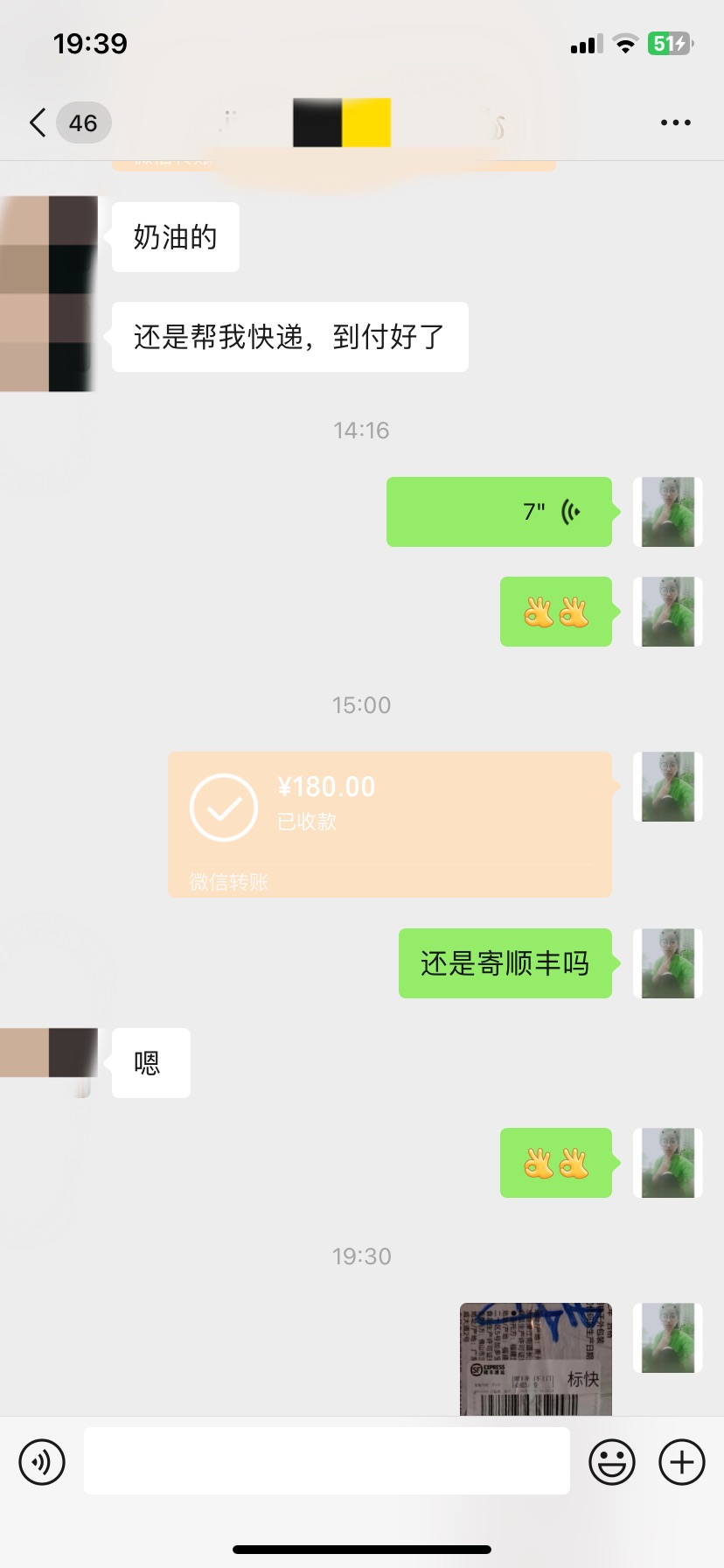View the SF Express label photo
Viewport: 724px width, 1568px height.
(535, 1358)
